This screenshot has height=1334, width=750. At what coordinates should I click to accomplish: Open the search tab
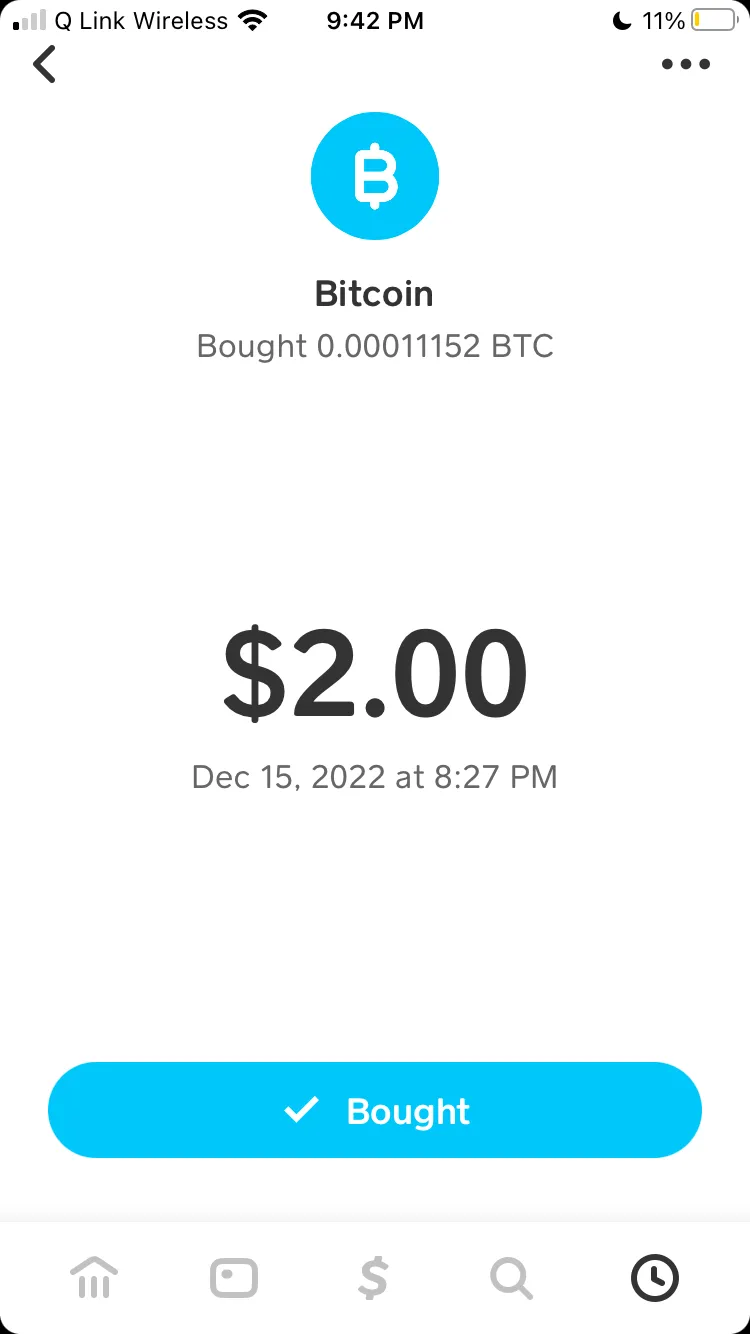pyautogui.click(x=512, y=1277)
